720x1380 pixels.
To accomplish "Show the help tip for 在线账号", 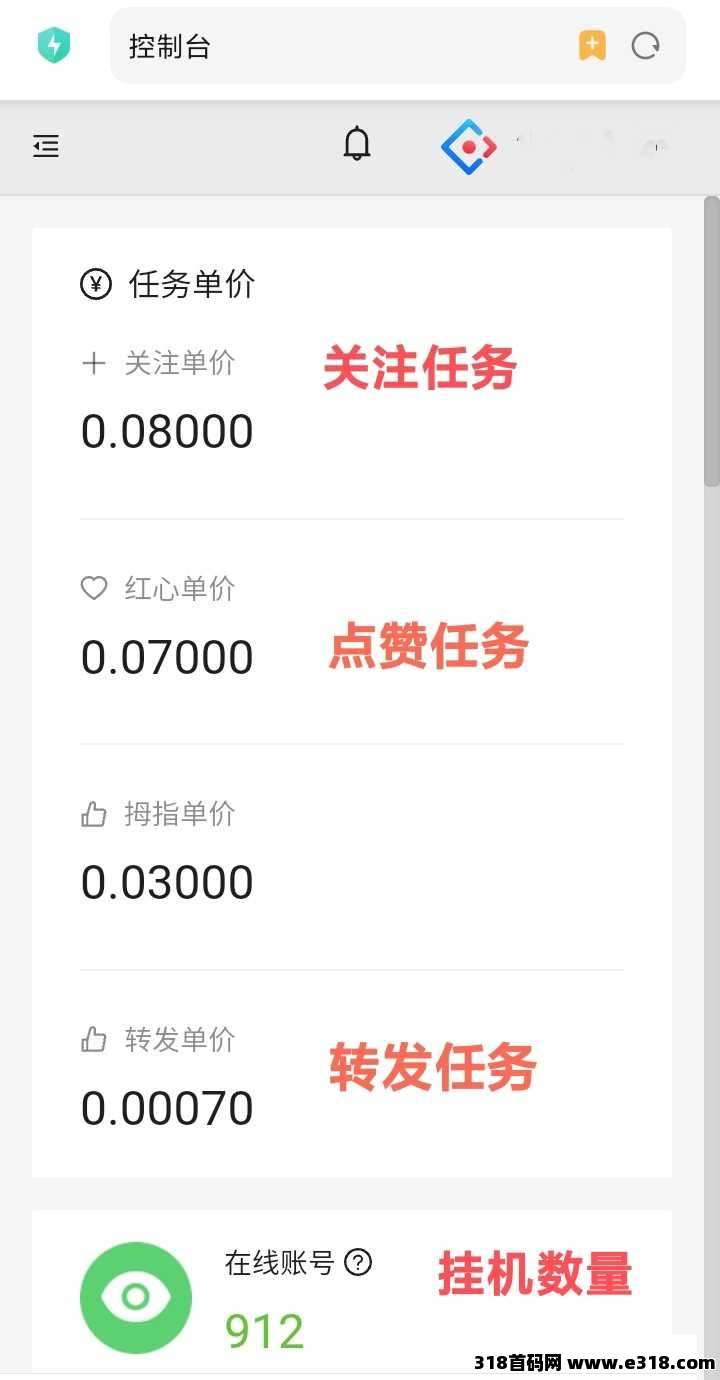I will (x=358, y=1263).
